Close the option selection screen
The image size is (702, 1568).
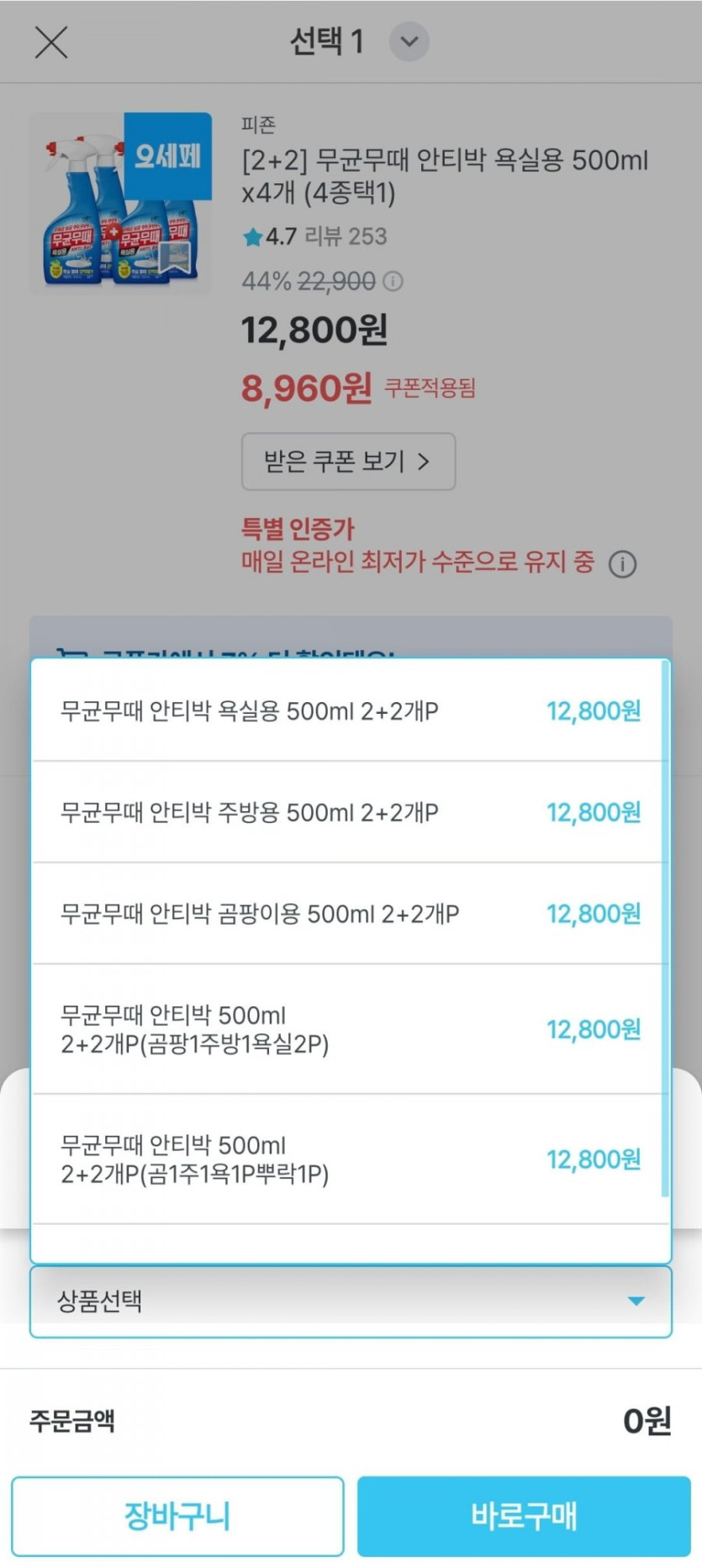click(50, 42)
